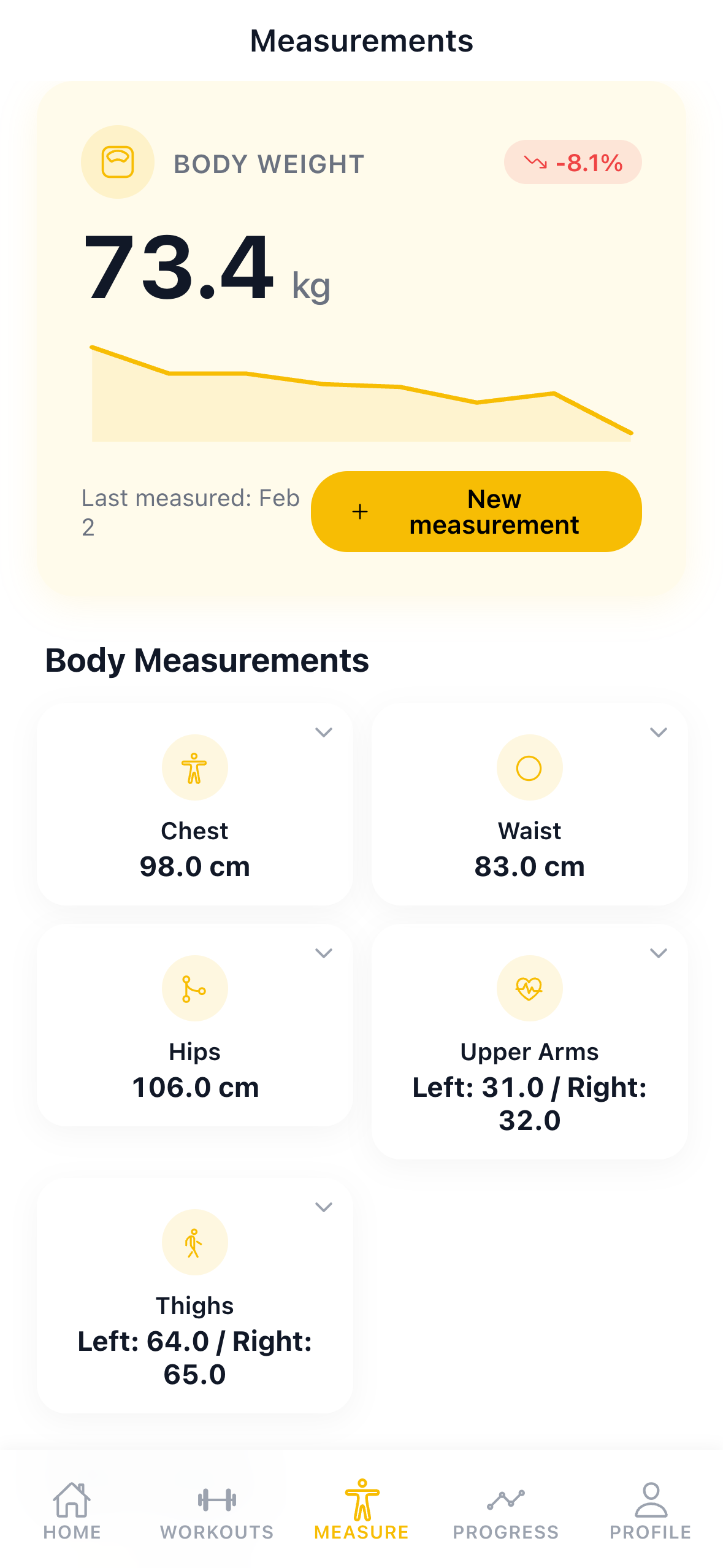Tap the New measurement button
The image size is (723, 1568).
476,511
